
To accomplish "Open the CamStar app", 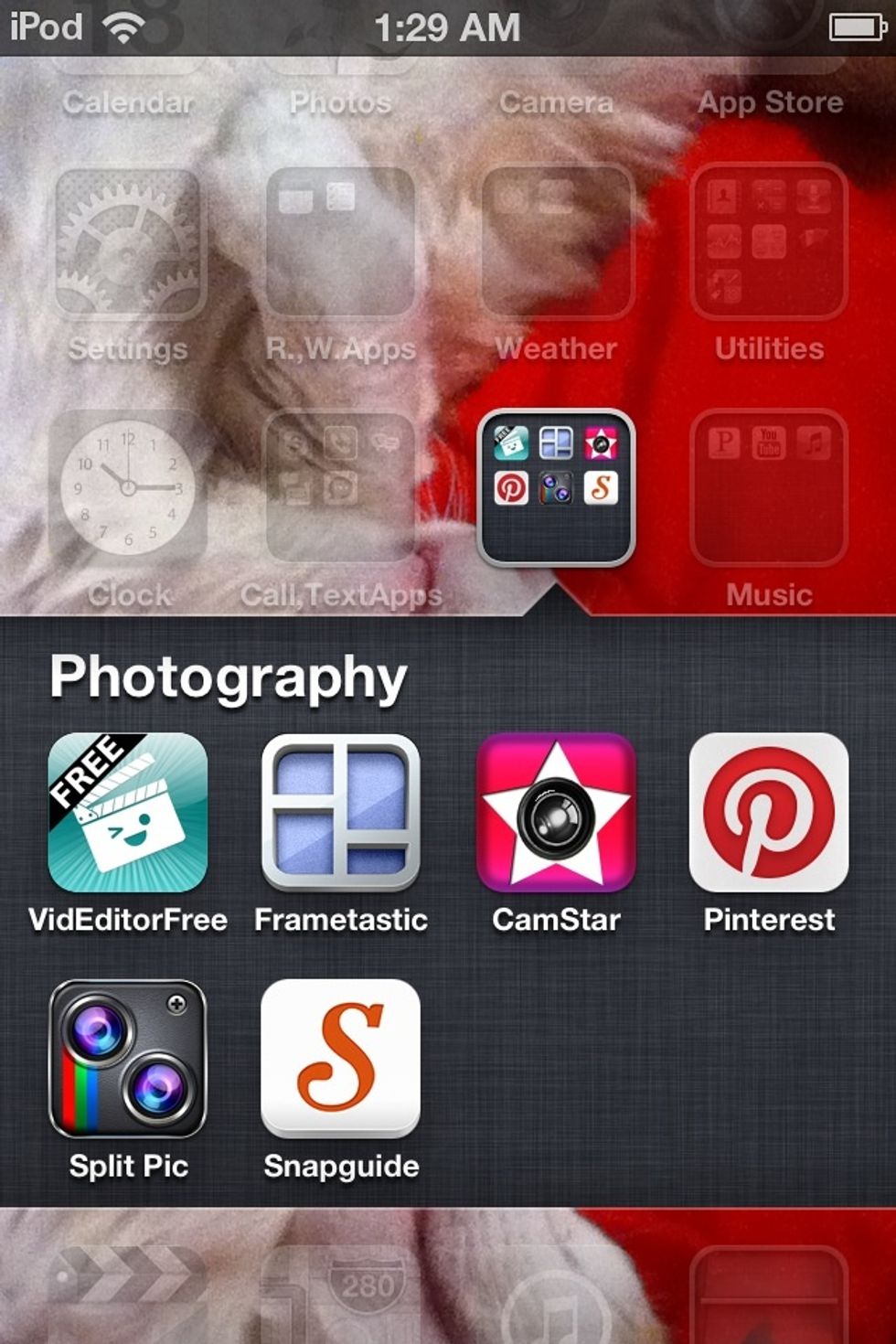I will coord(556,812).
